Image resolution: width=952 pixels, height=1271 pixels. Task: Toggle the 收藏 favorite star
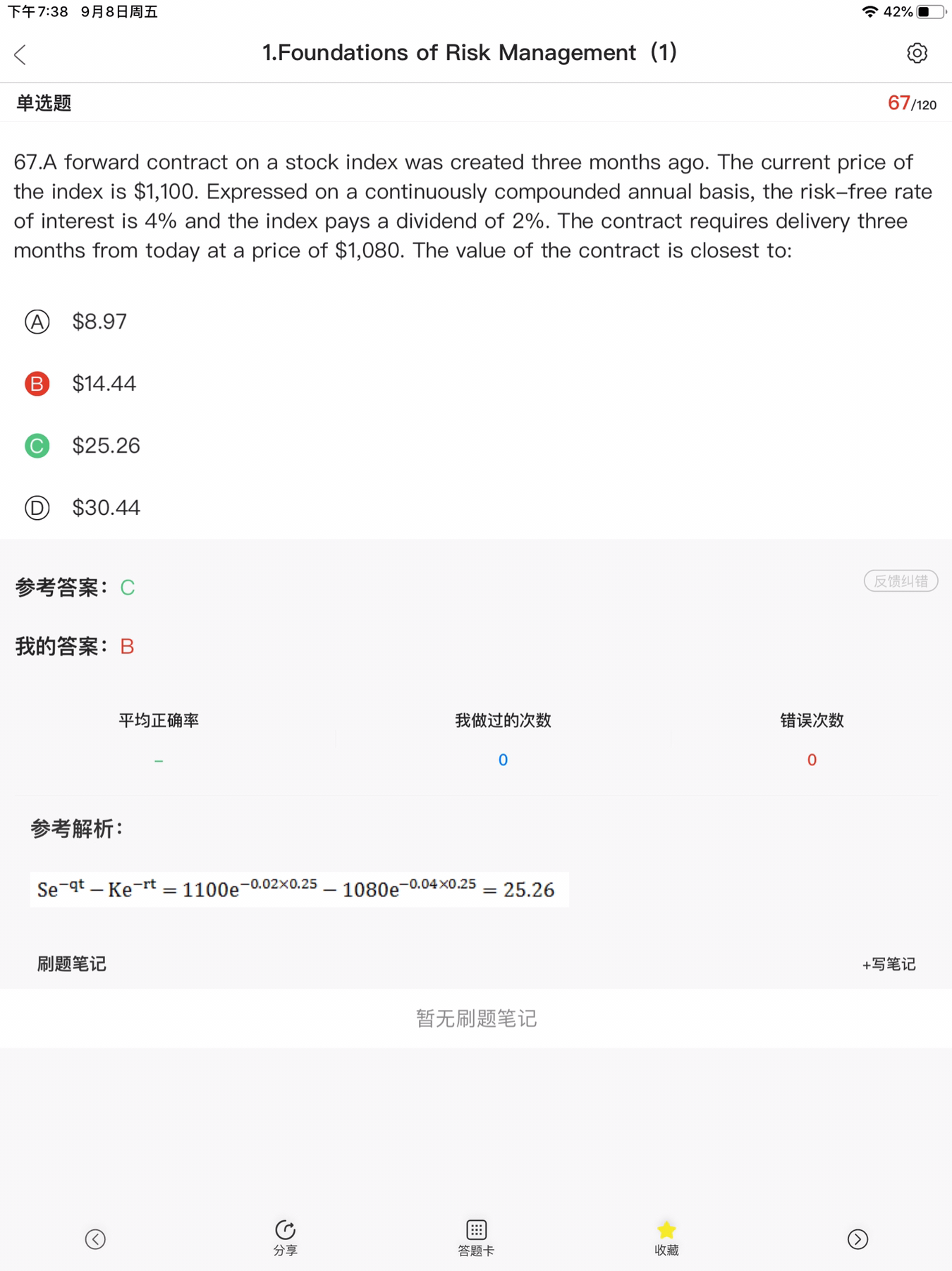[x=666, y=1237]
